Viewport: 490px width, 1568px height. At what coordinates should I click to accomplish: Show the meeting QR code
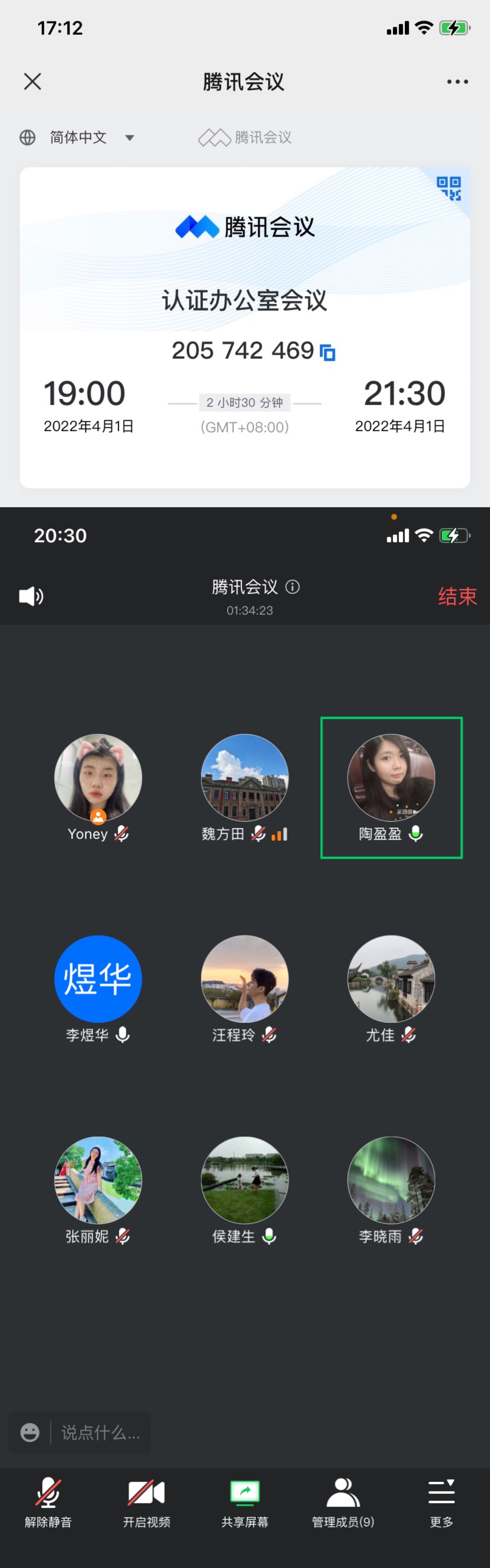pyautogui.click(x=449, y=188)
